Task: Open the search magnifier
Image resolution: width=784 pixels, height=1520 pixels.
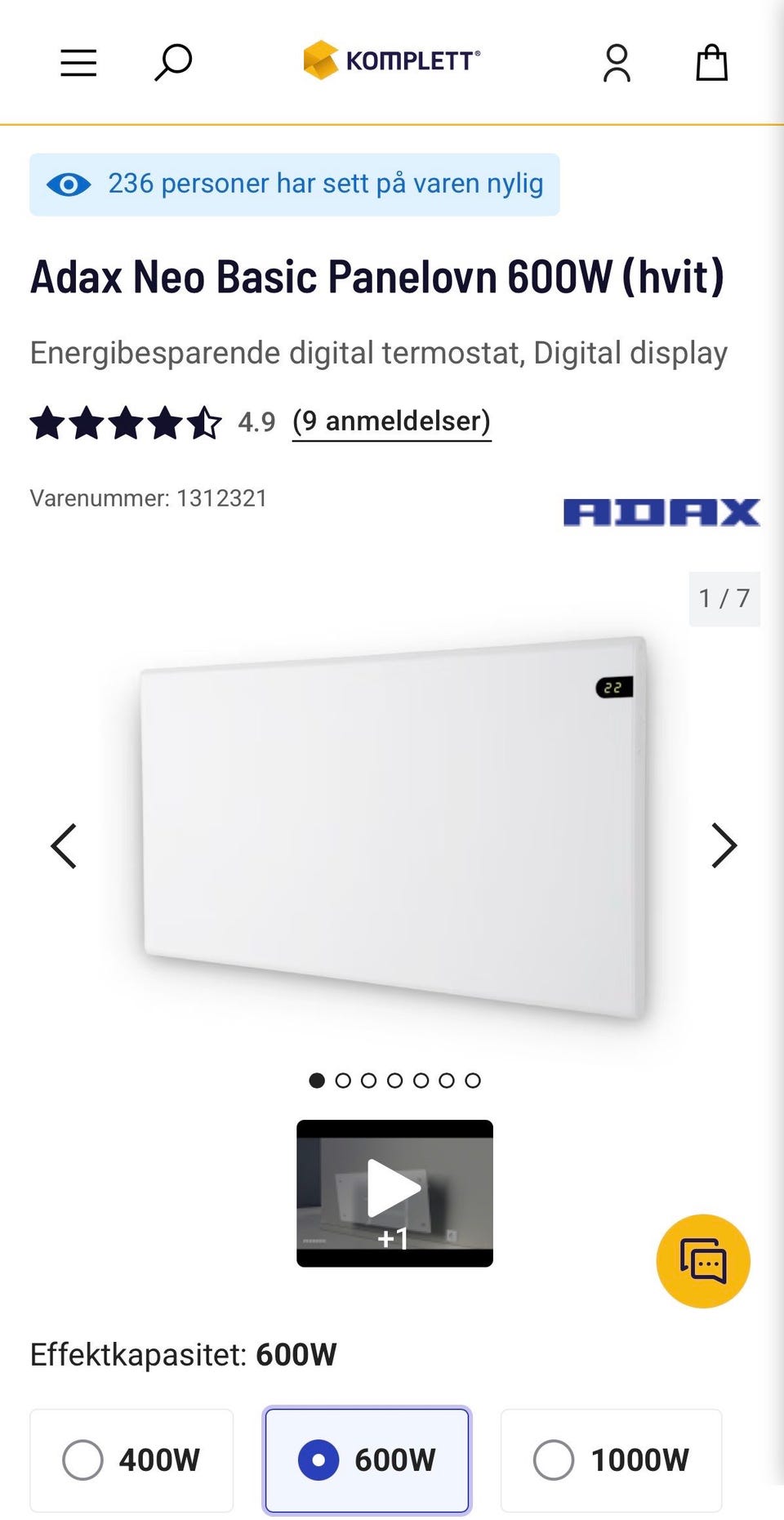Action: click(x=173, y=63)
